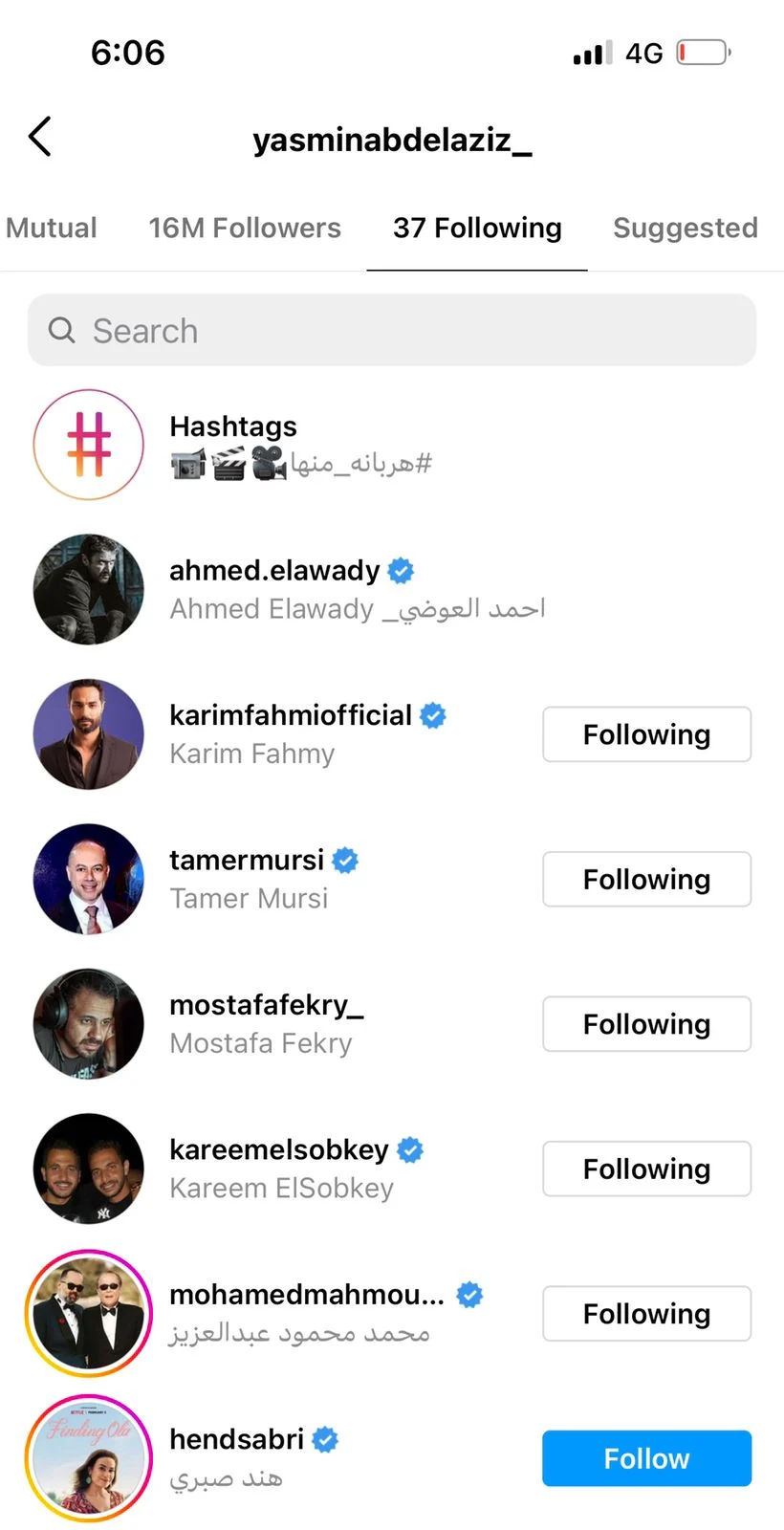Go back using the arrow icon

pos(40,137)
